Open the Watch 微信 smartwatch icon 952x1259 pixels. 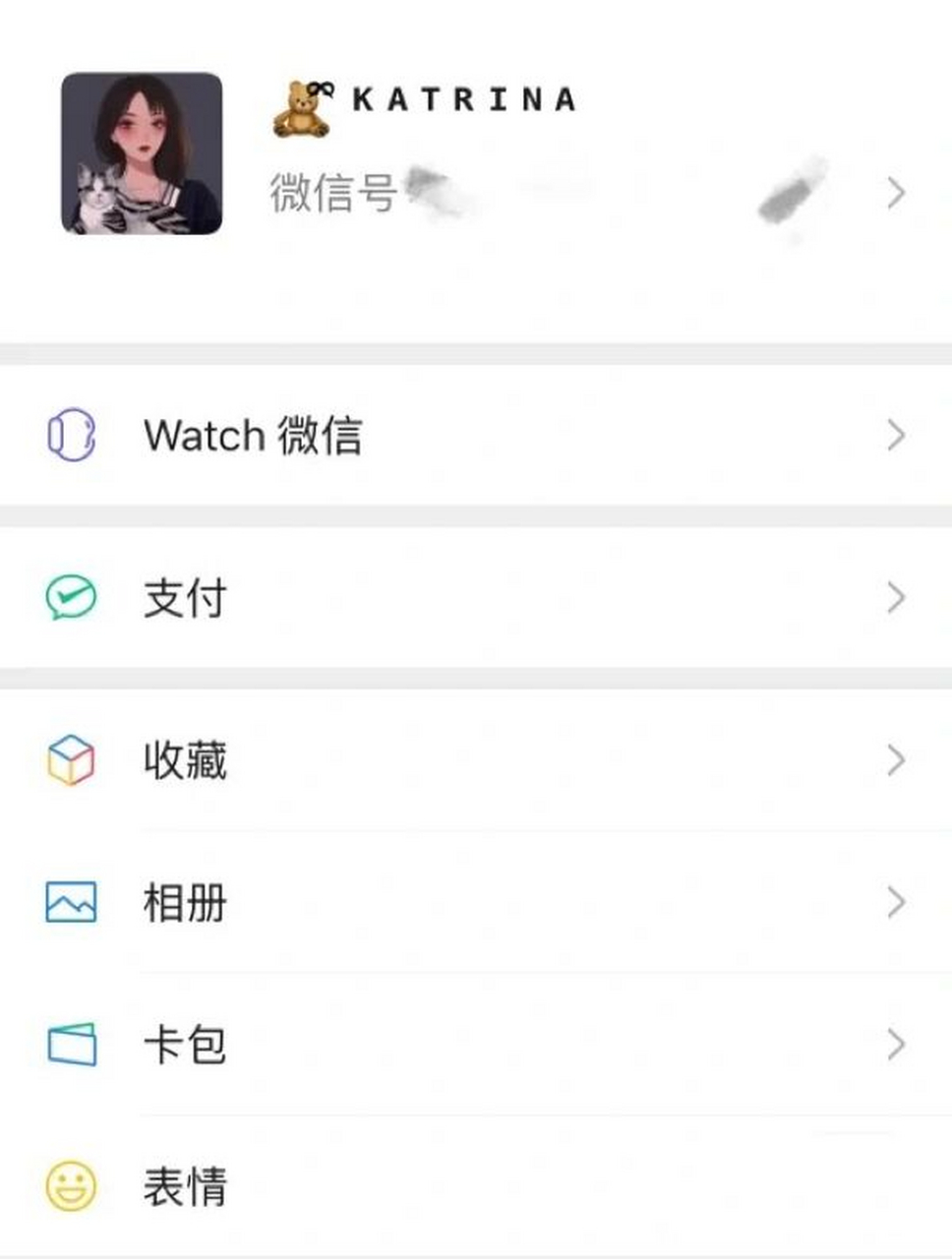click(x=69, y=435)
